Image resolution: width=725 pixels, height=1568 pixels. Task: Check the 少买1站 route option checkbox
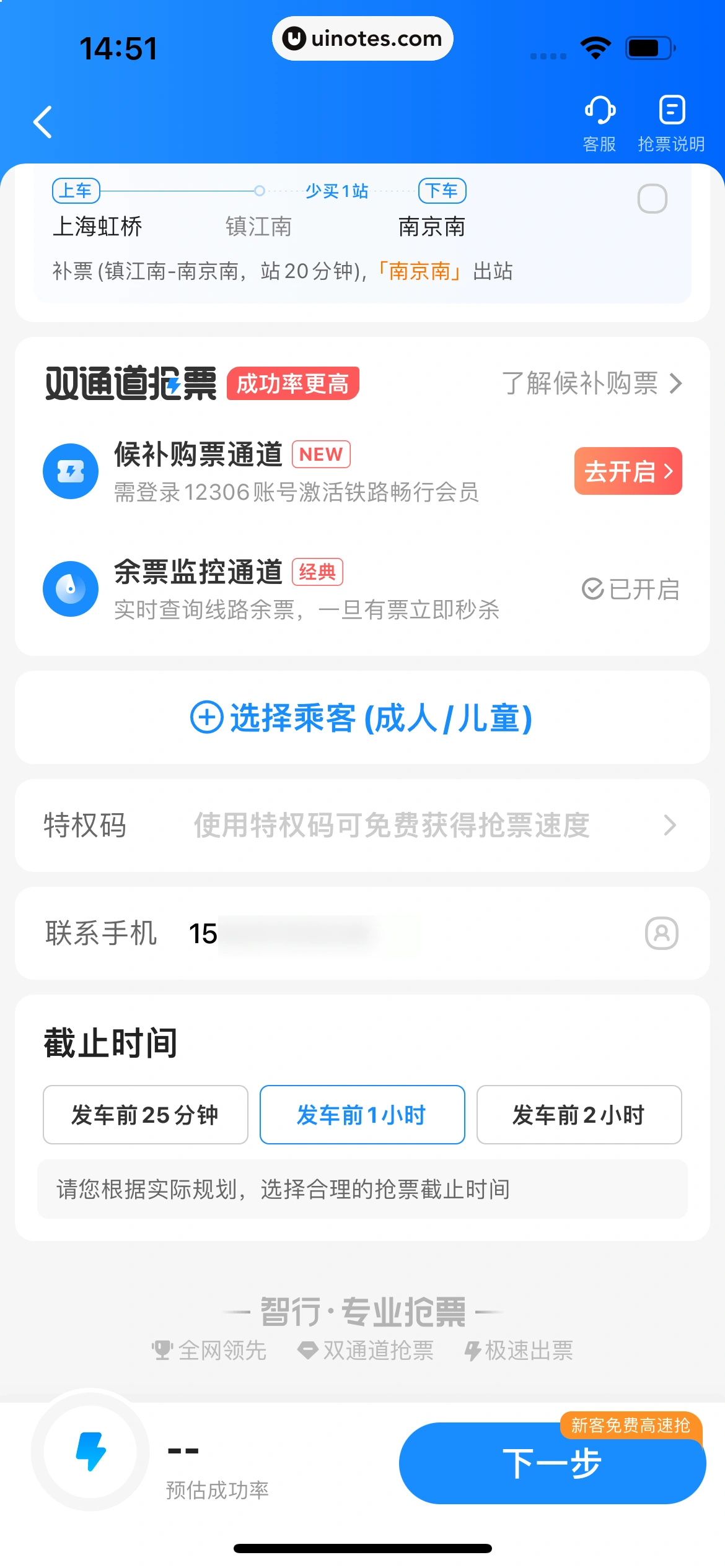coord(652,199)
